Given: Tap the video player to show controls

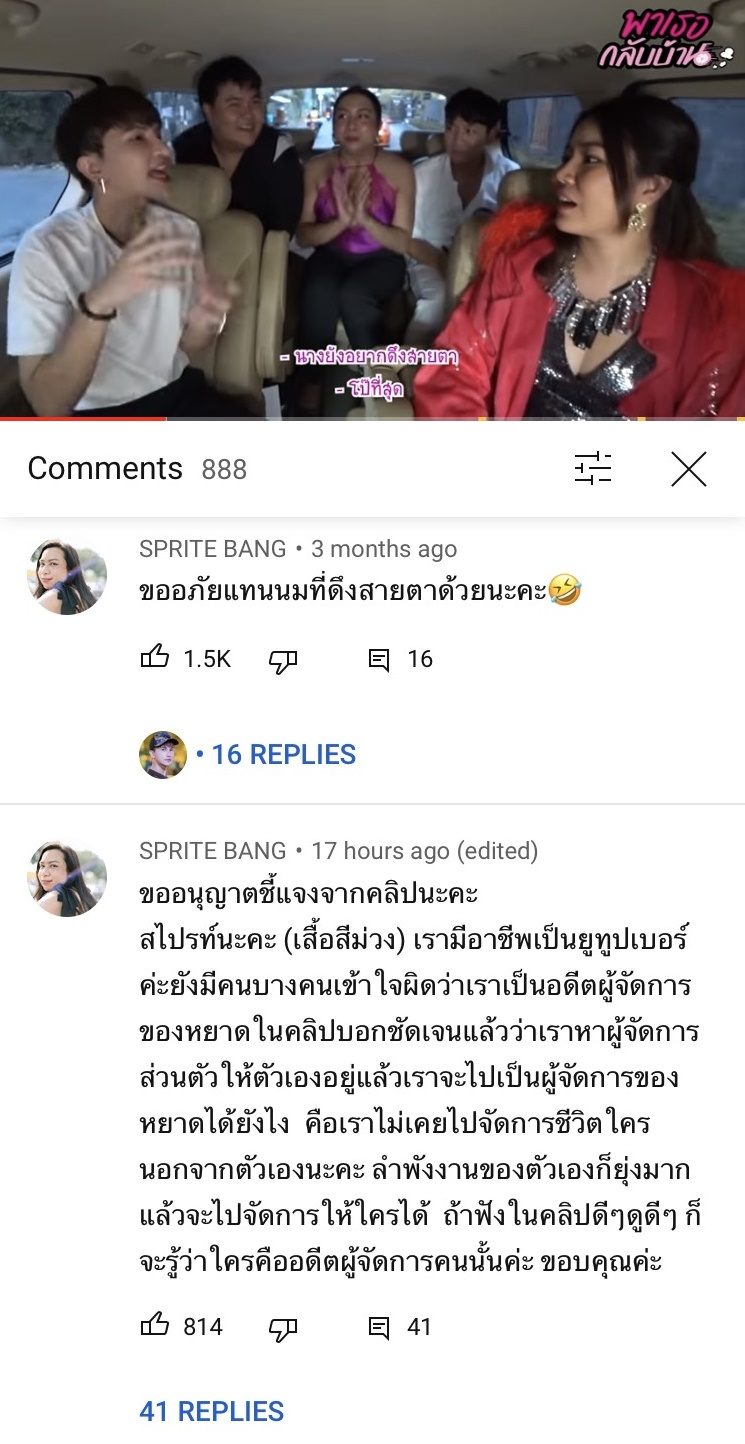Looking at the screenshot, I should click(x=372, y=208).
